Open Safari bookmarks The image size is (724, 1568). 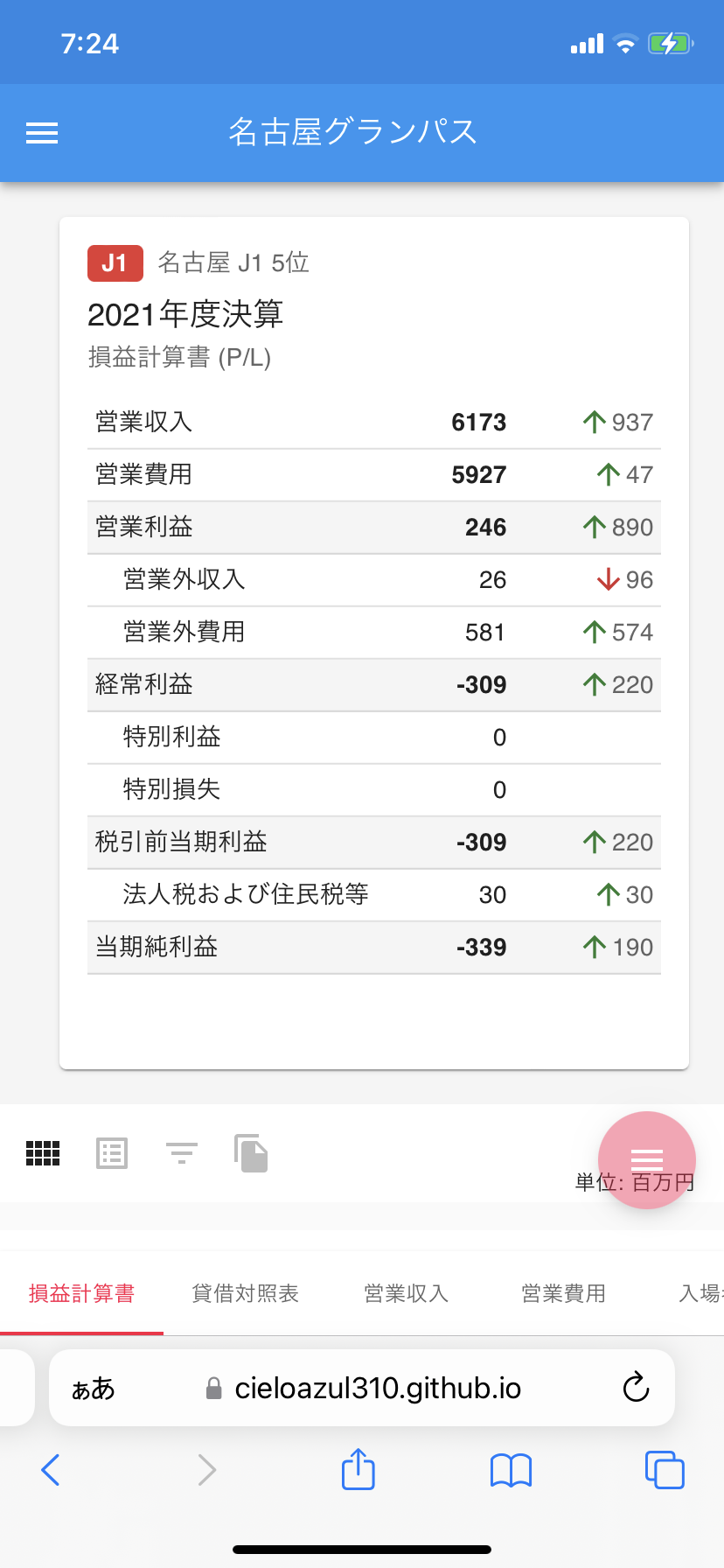click(x=512, y=1470)
